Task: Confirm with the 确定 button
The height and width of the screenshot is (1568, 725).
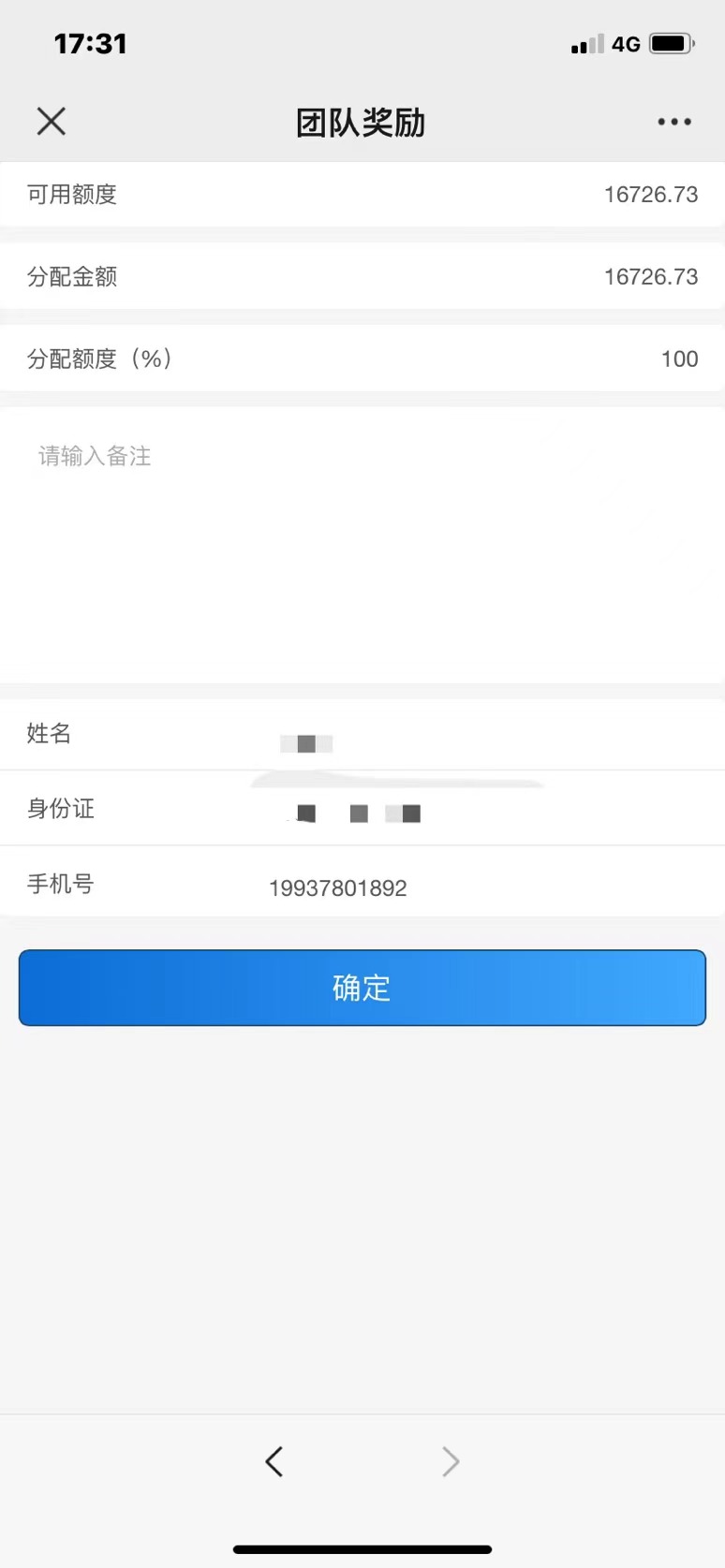Action: coord(362,988)
